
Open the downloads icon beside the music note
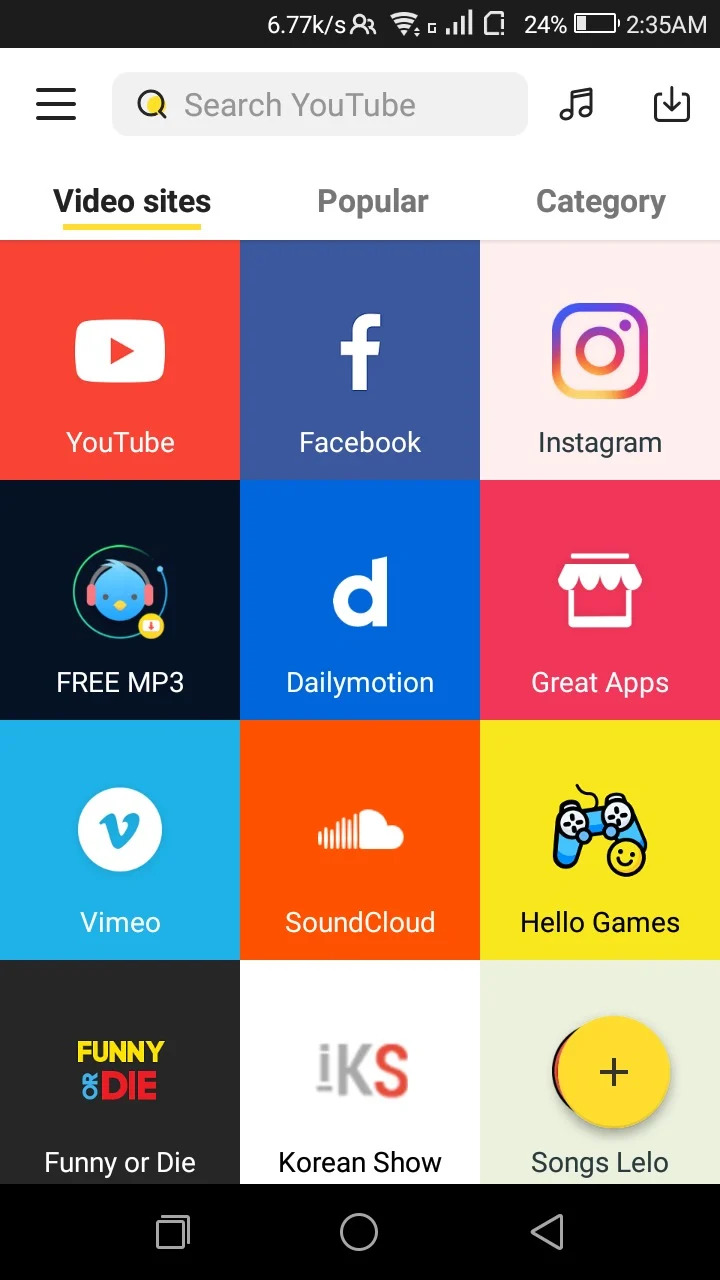click(671, 104)
